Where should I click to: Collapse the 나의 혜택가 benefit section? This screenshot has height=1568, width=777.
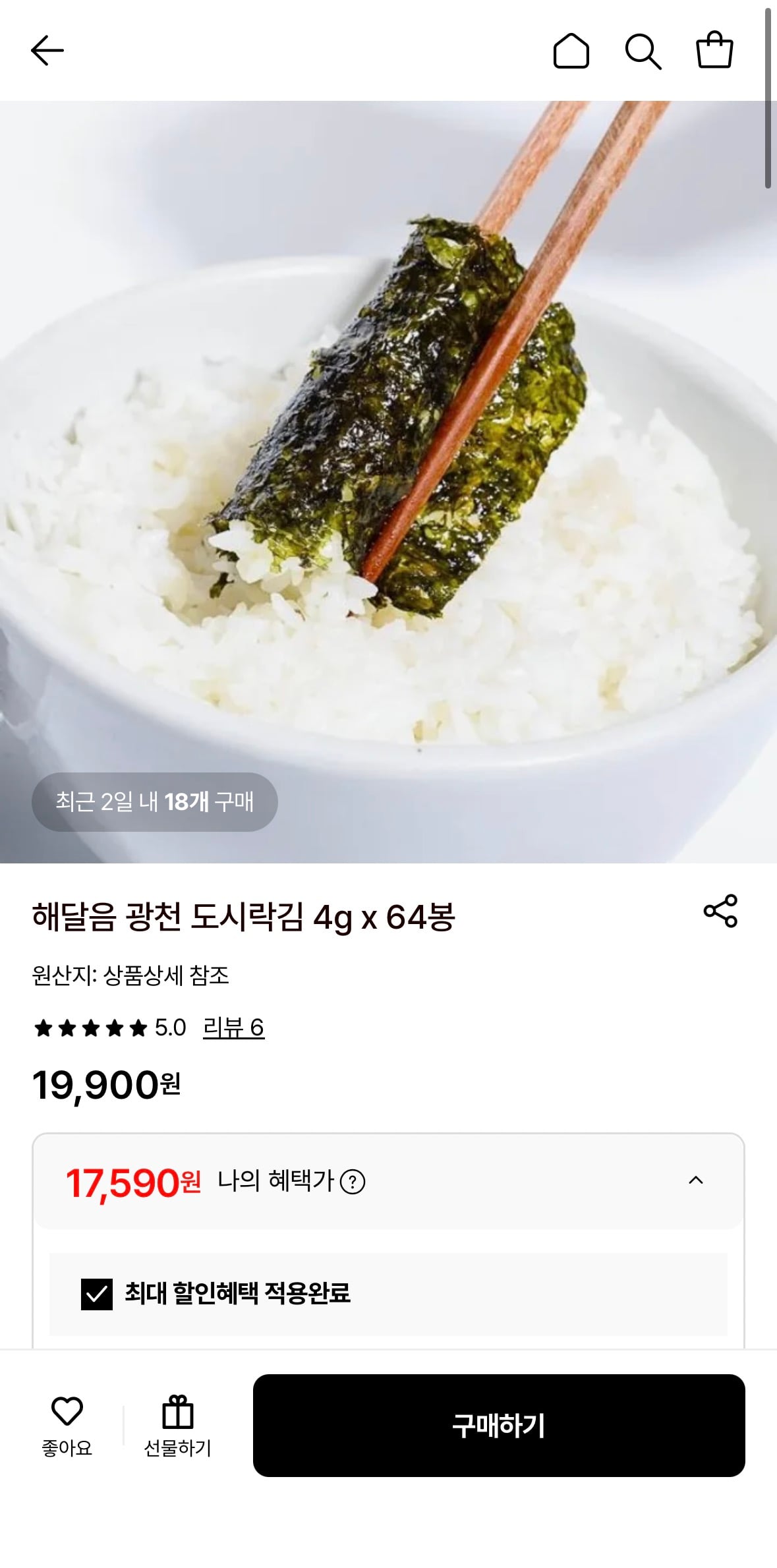(x=695, y=1180)
